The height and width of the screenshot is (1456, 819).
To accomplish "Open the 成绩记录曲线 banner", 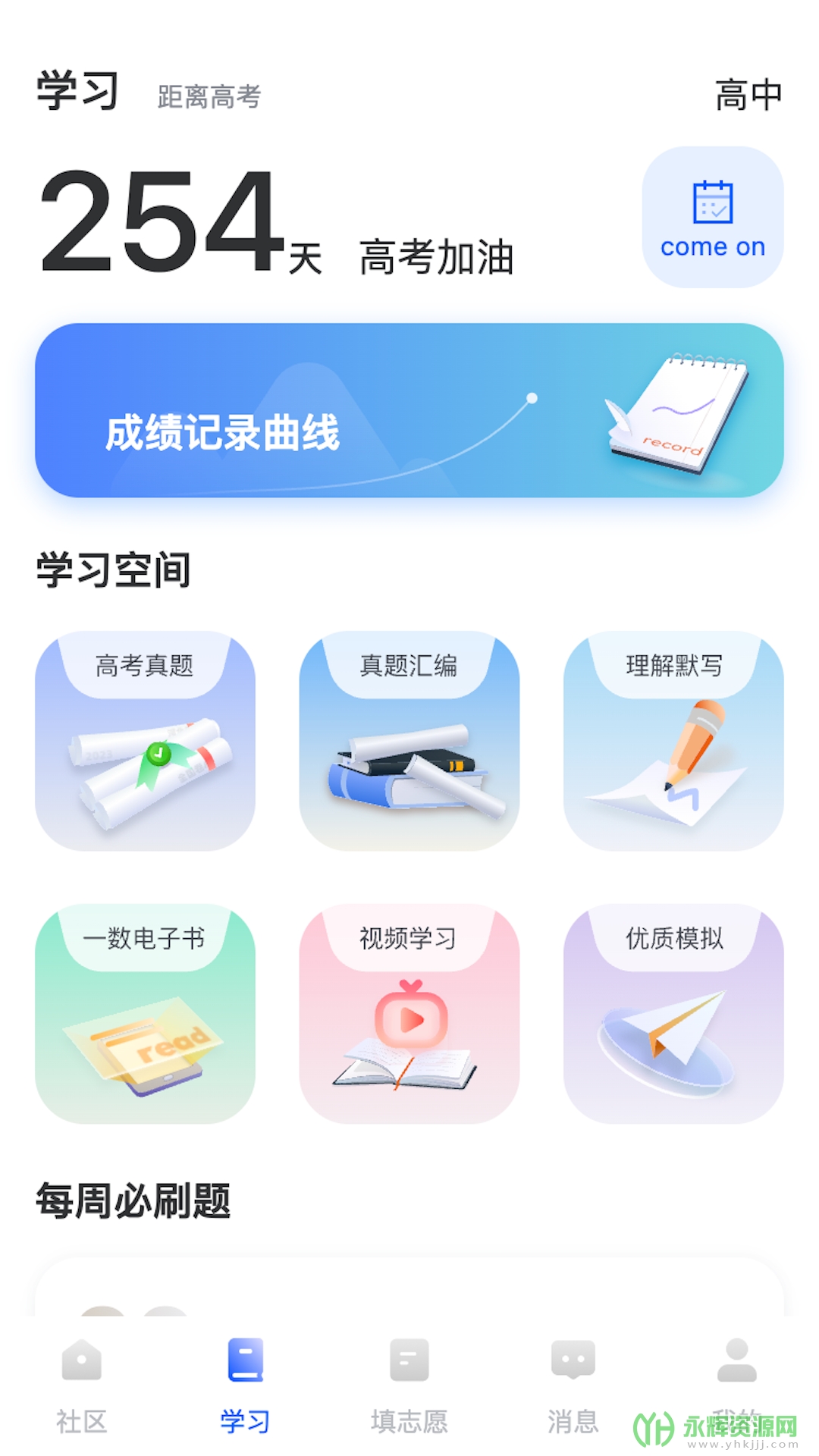I will pos(409,410).
